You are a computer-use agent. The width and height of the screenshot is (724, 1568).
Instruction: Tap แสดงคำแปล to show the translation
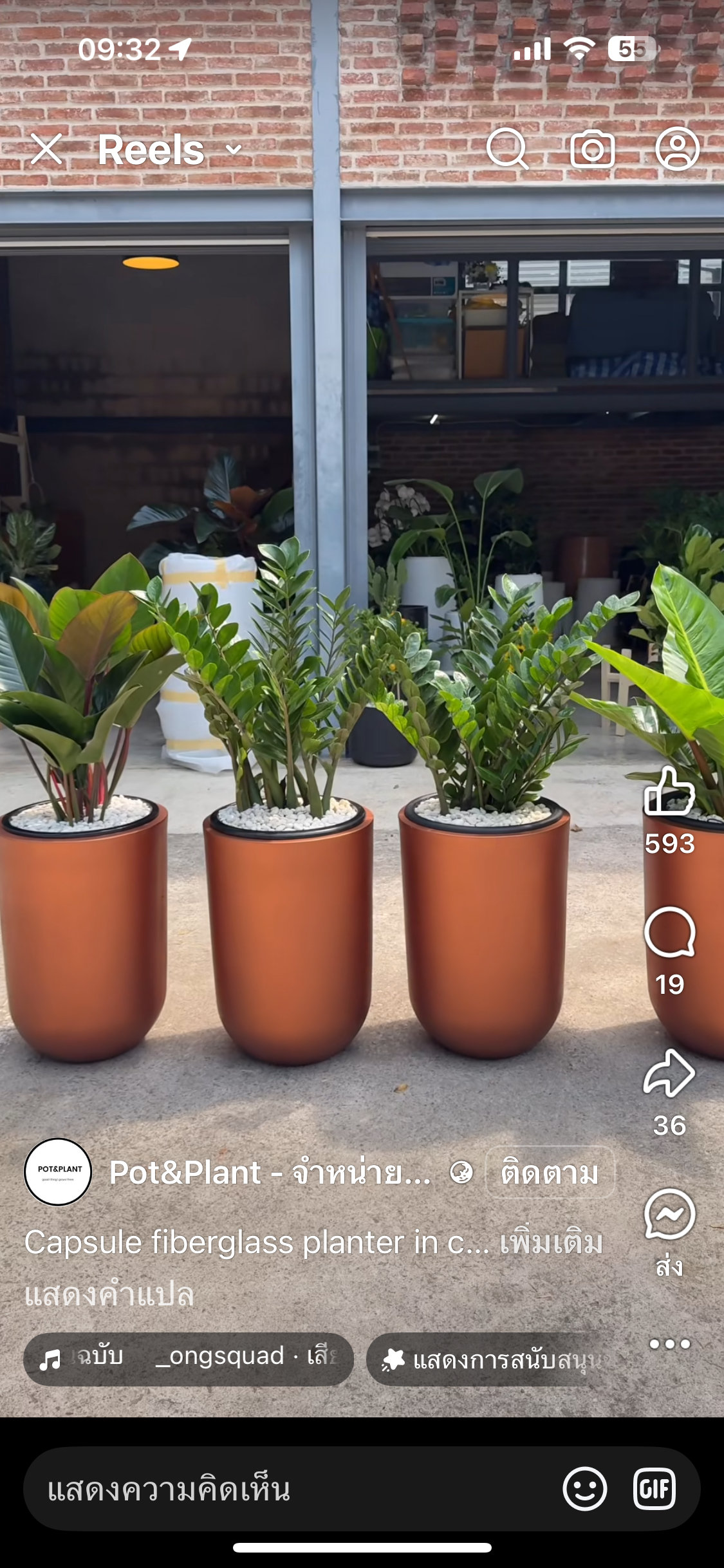coord(109,1294)
